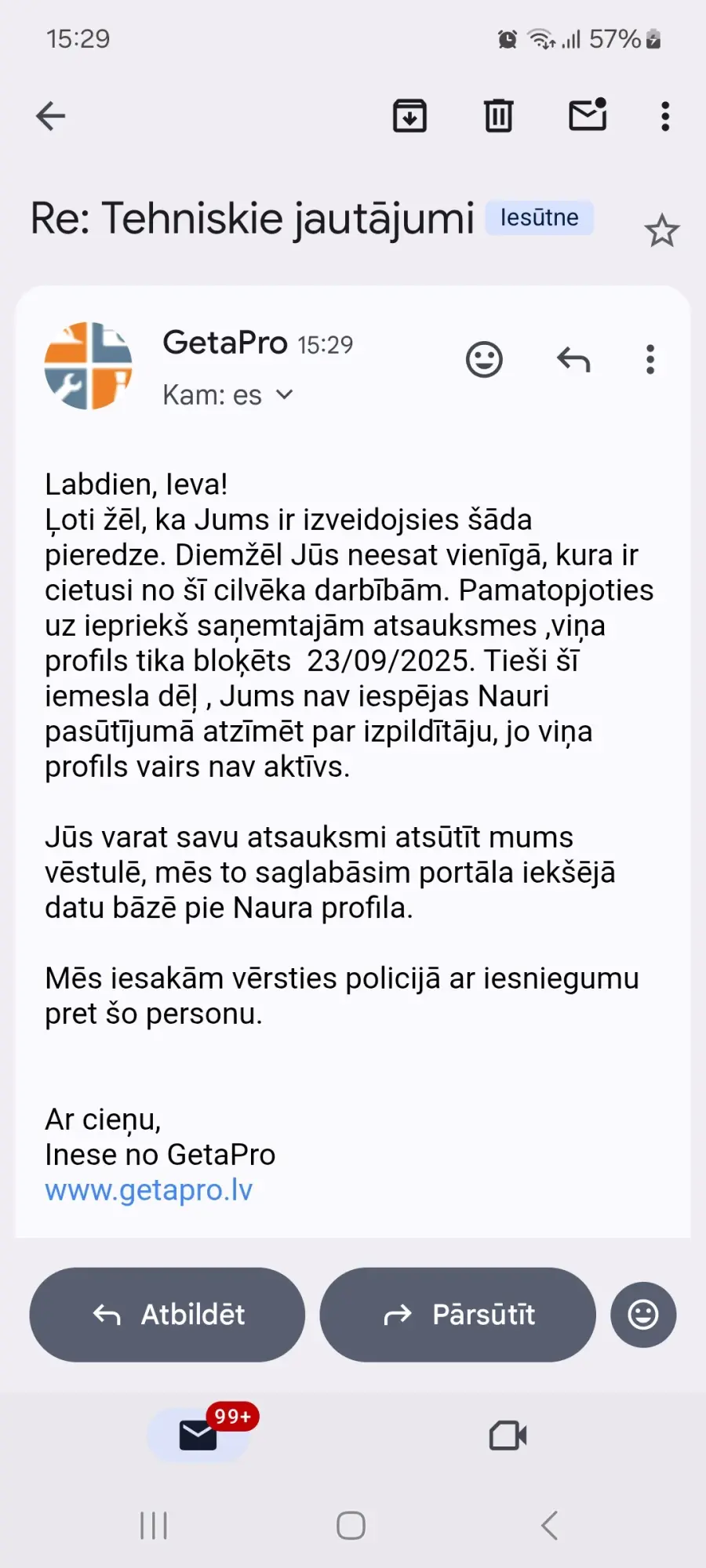The image size is (706, 1568).
Task: Open GetaPro sender avatar
Action: click(x=88, y=365)
